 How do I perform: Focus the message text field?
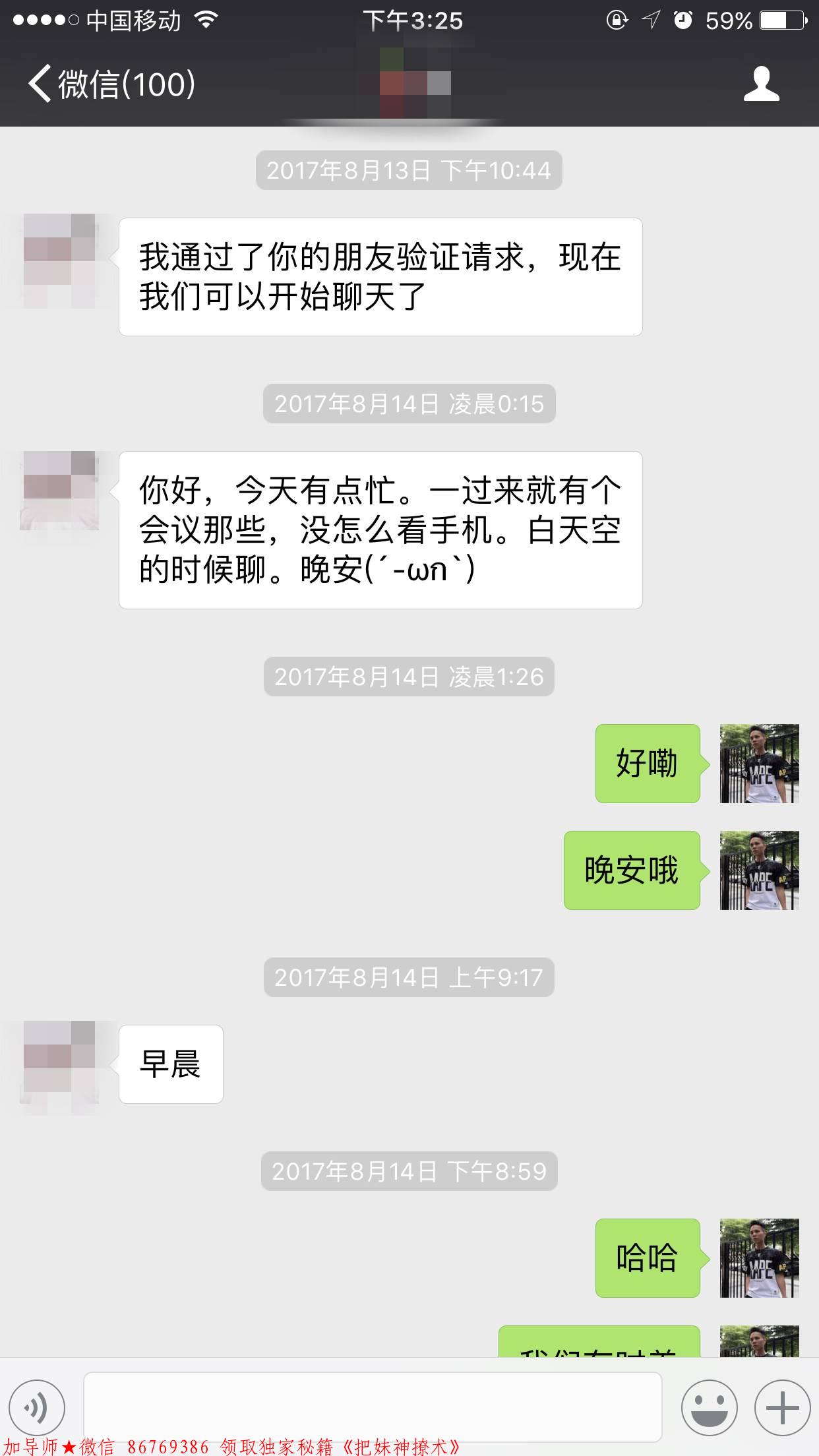pos(373,1406)
